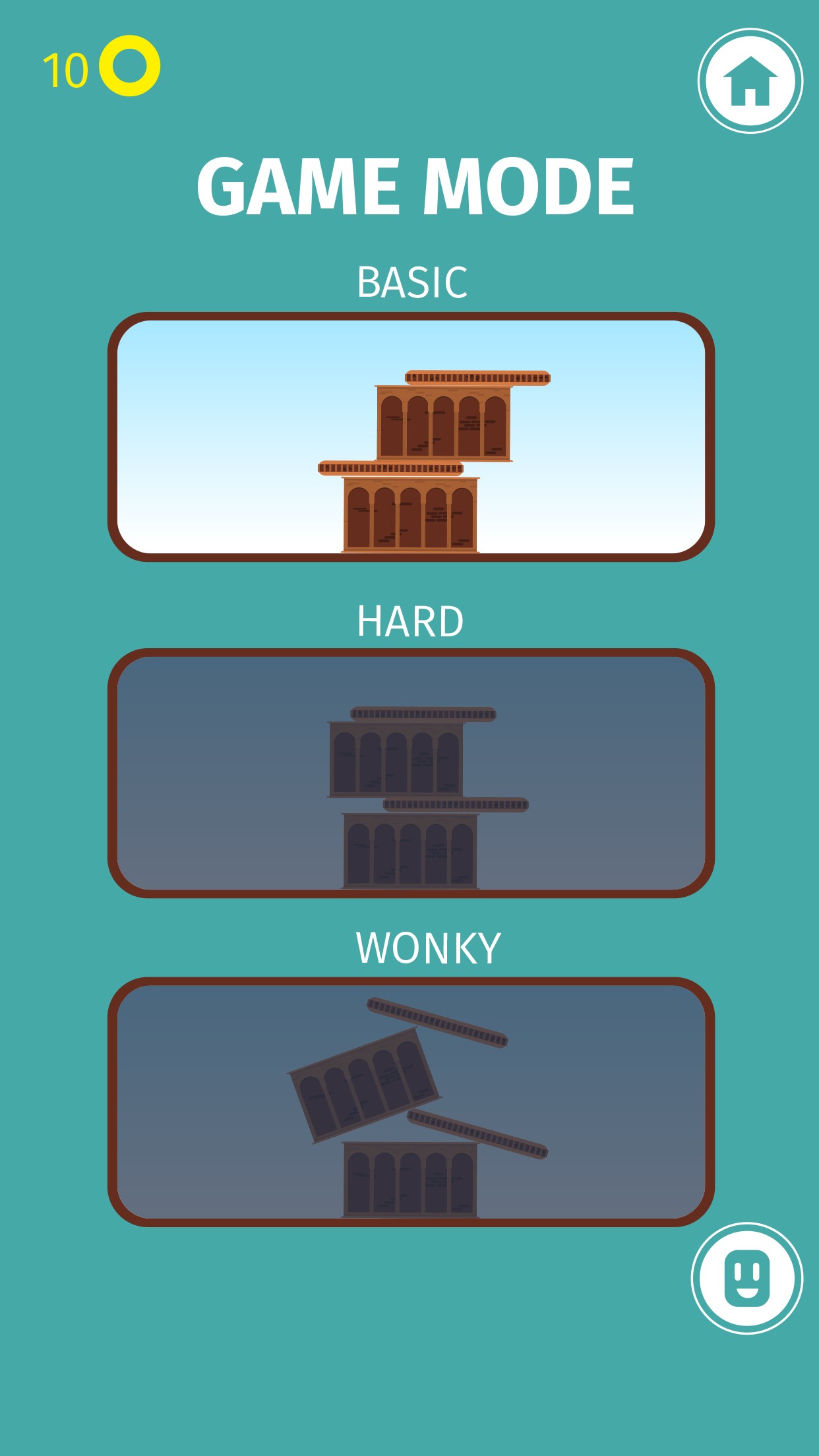Return to the home screen via house icon
819x1456 pixels.
click(x=750, y=80)
